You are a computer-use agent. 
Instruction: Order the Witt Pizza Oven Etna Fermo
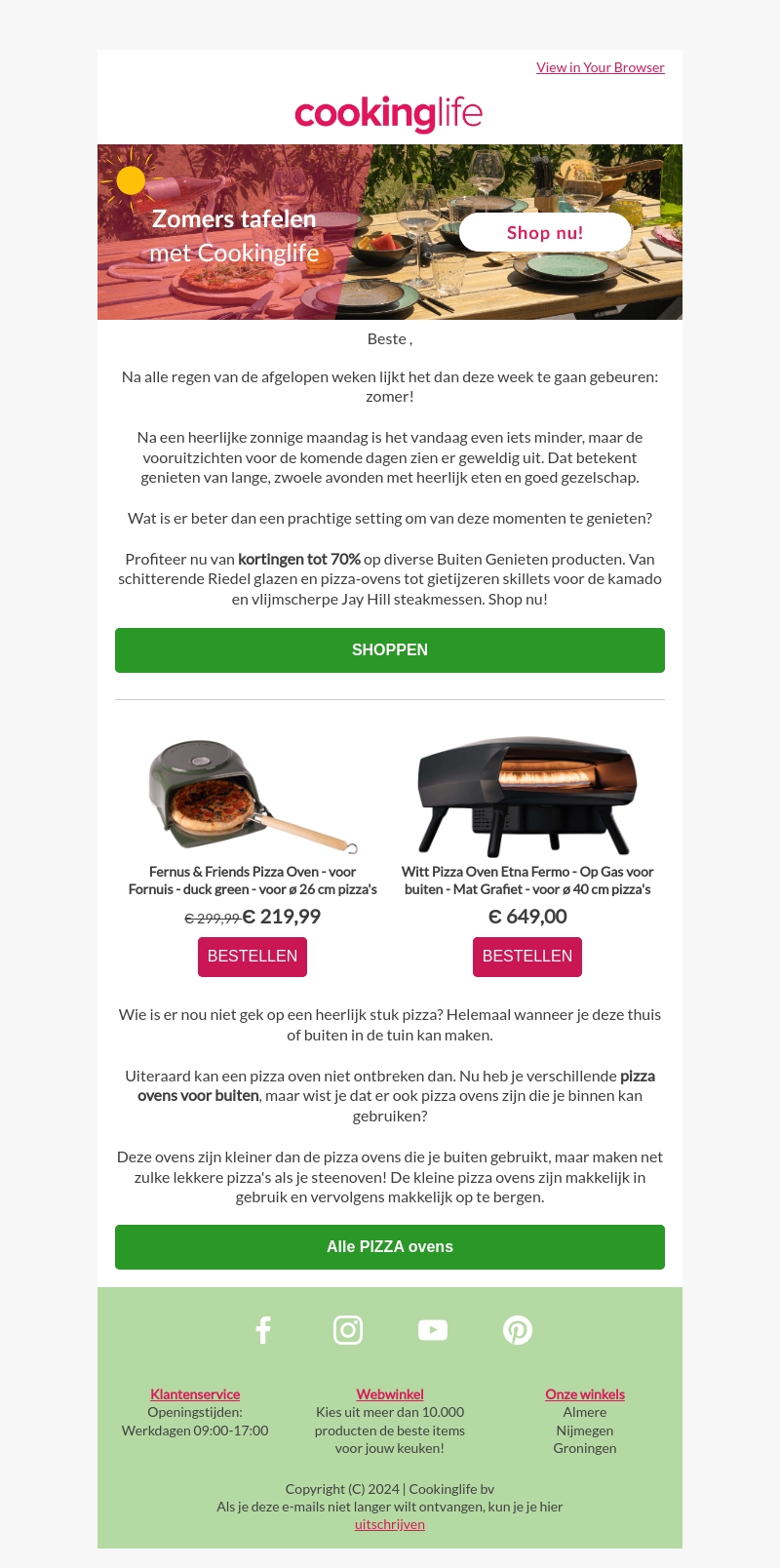tap(527, 957)
